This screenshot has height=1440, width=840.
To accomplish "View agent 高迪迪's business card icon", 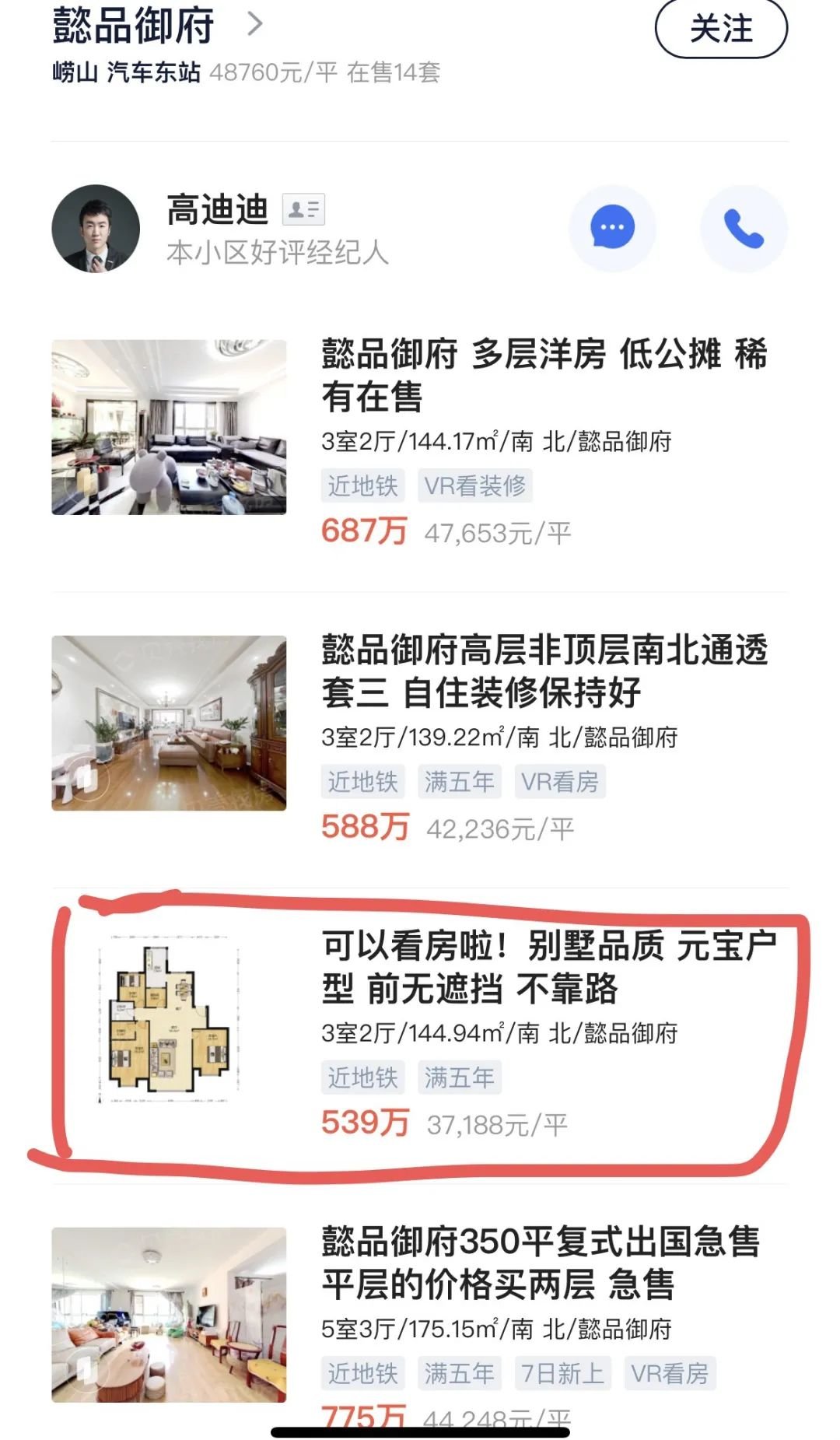I will coord(303,209).
